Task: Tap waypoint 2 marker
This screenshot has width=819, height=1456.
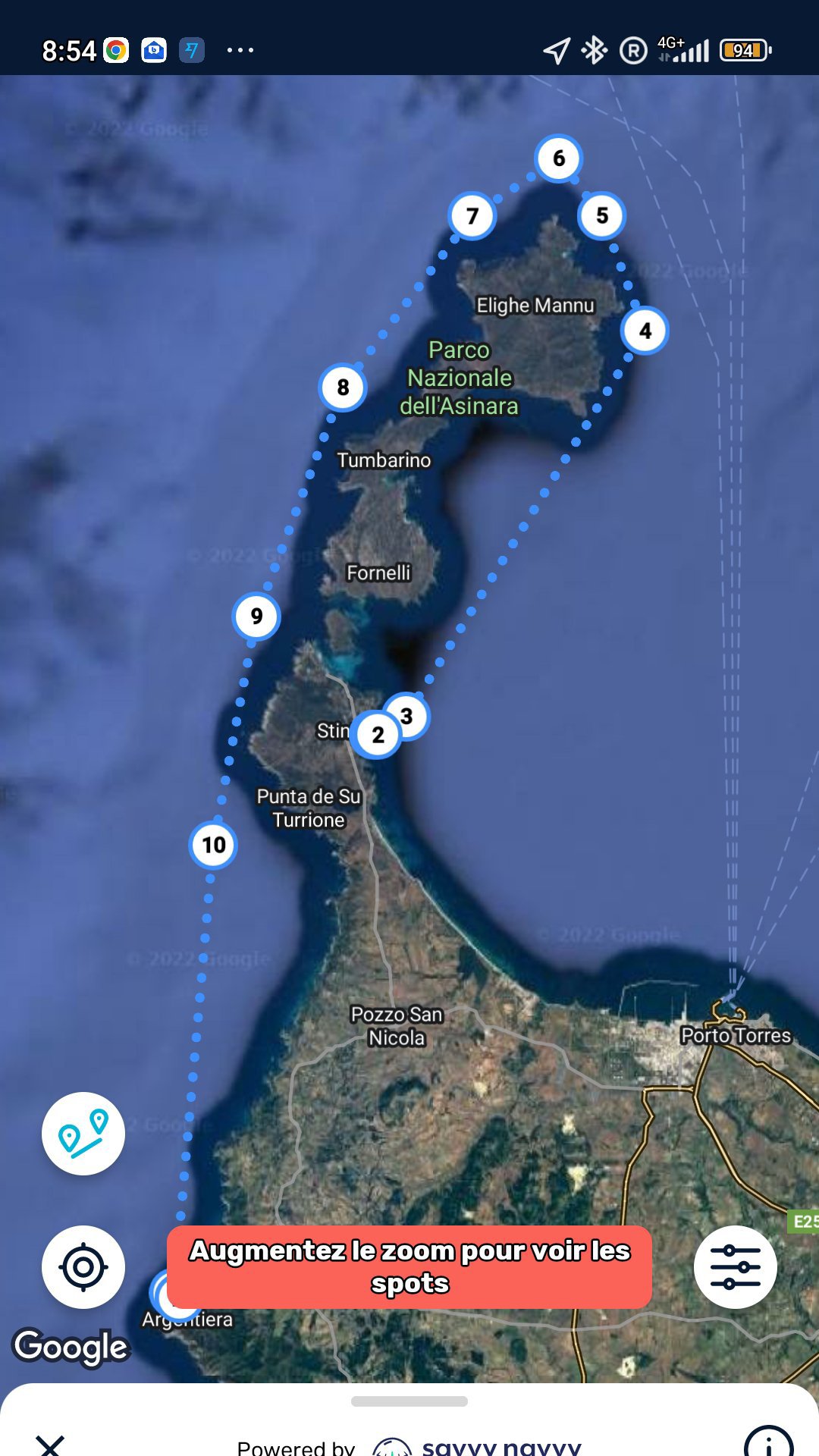Action: [377, 735]
